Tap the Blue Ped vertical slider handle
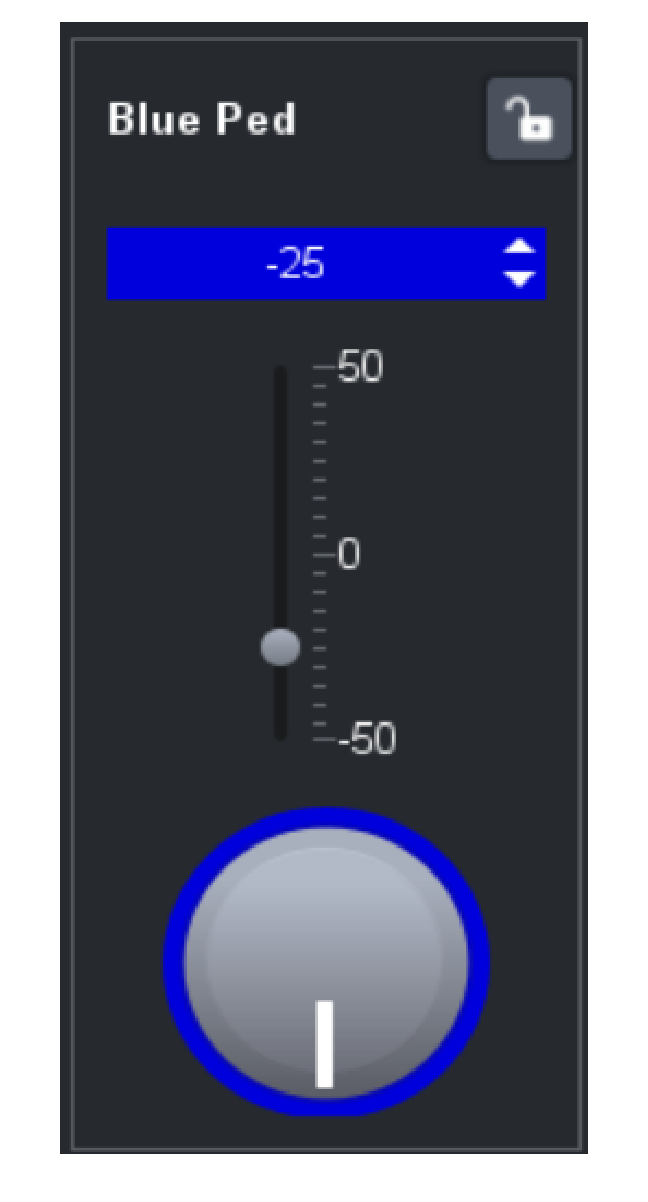The image size is (648, 1202). click(280, 647)
